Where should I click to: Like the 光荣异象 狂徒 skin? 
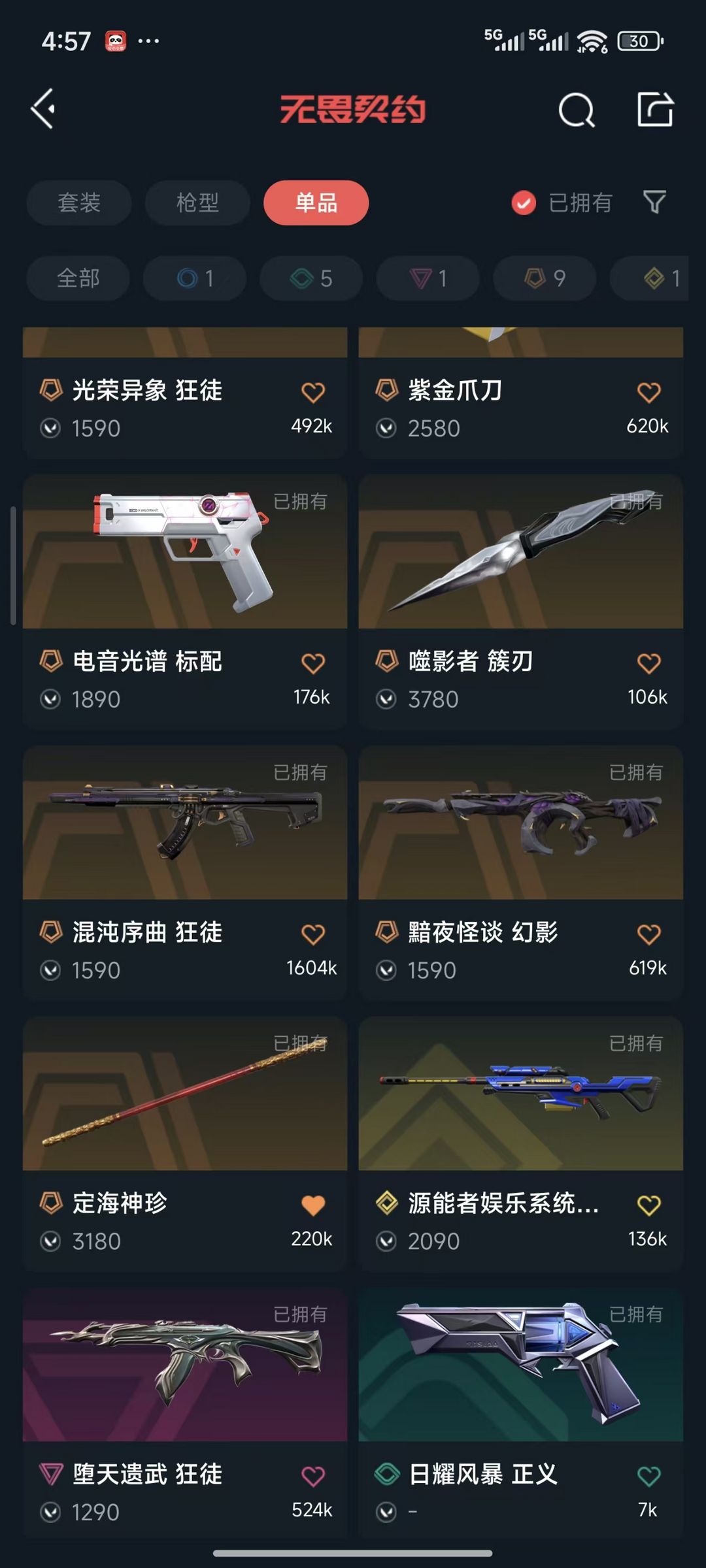pyautogui.click(x=313, y=393)
